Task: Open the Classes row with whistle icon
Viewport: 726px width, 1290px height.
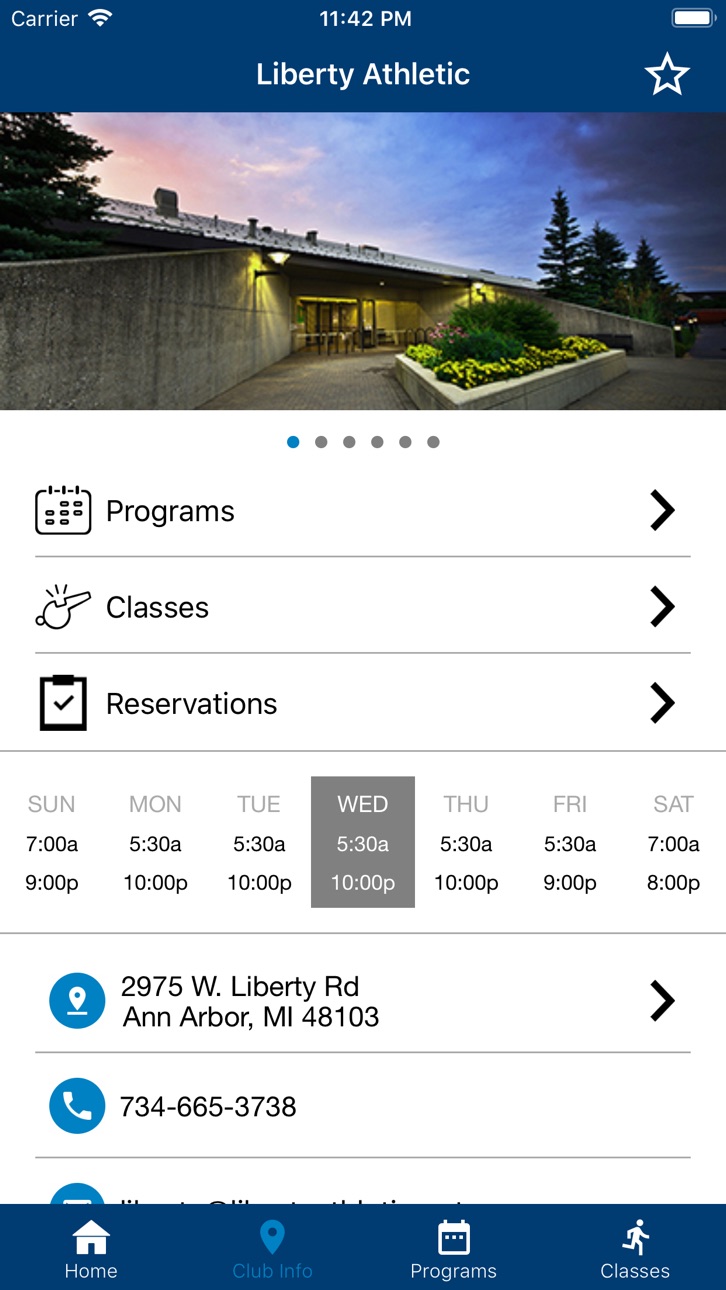Action: pyautogui.click(x=363, y=607)
